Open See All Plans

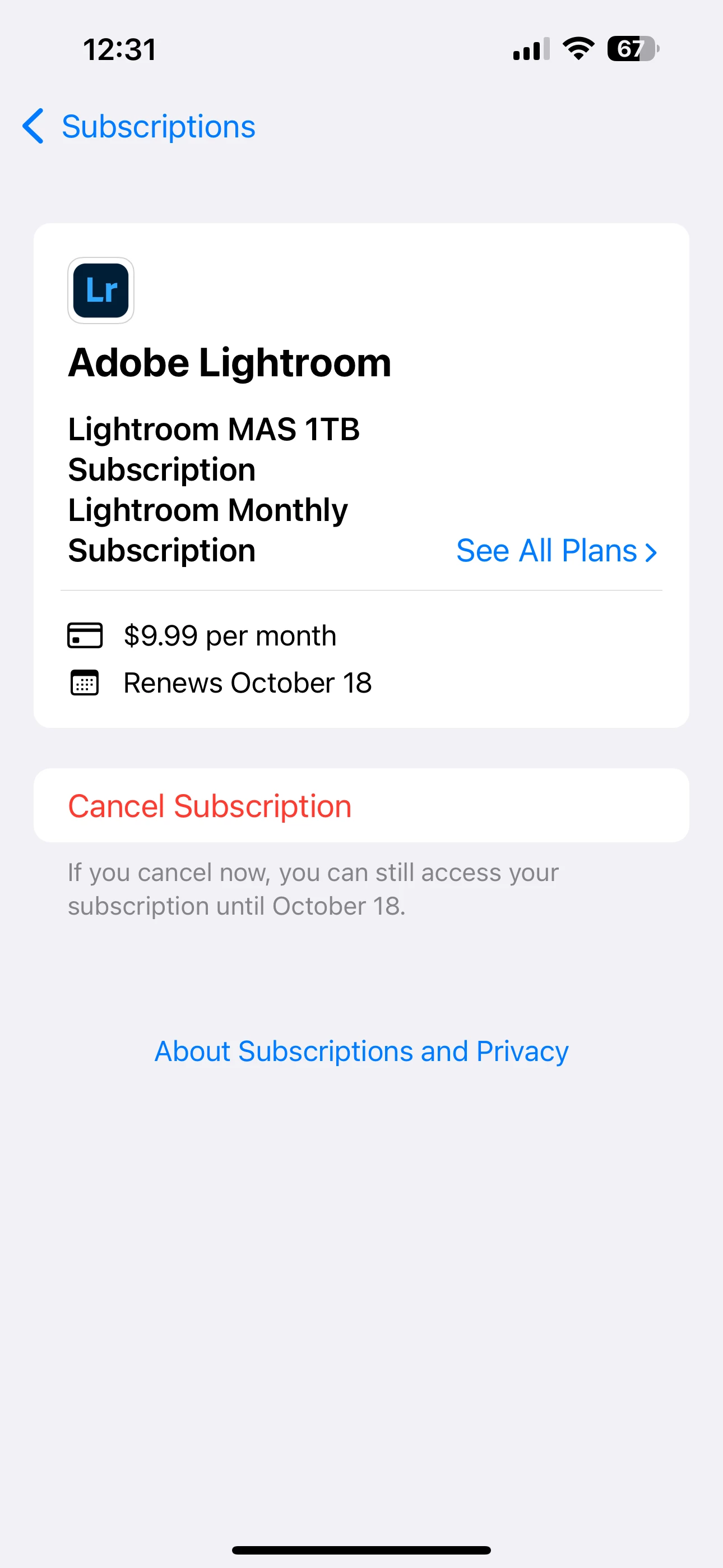coord(555,551)
